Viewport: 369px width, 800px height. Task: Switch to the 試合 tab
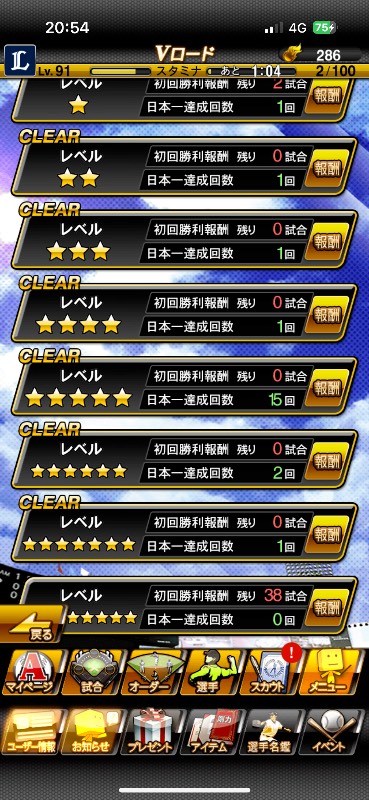[x=92, y=672]
